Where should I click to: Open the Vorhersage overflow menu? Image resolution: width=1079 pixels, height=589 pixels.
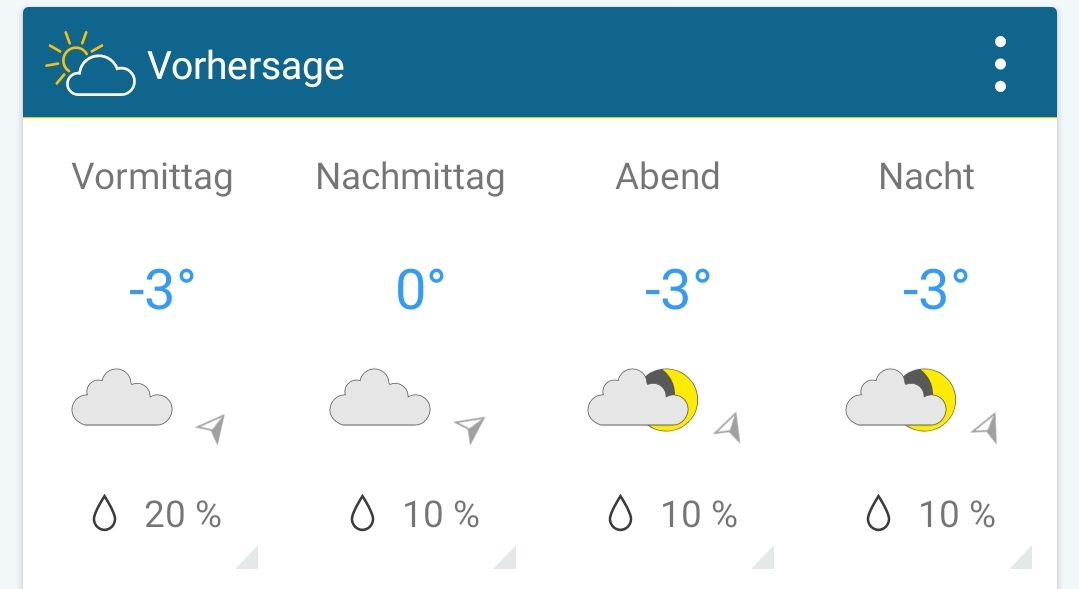coord(1001,64)
